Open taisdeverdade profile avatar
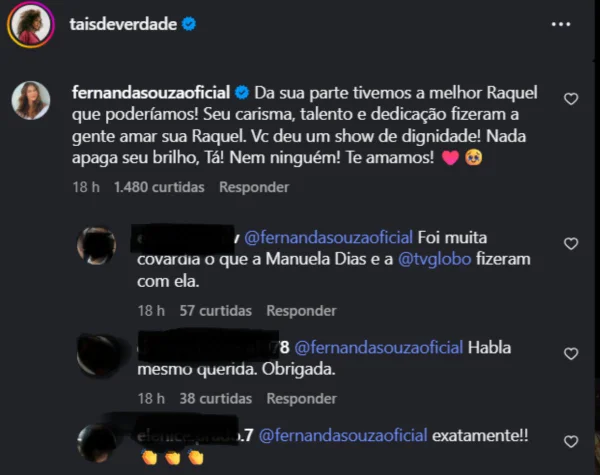600x475 pixels. [x=29, y=25]
